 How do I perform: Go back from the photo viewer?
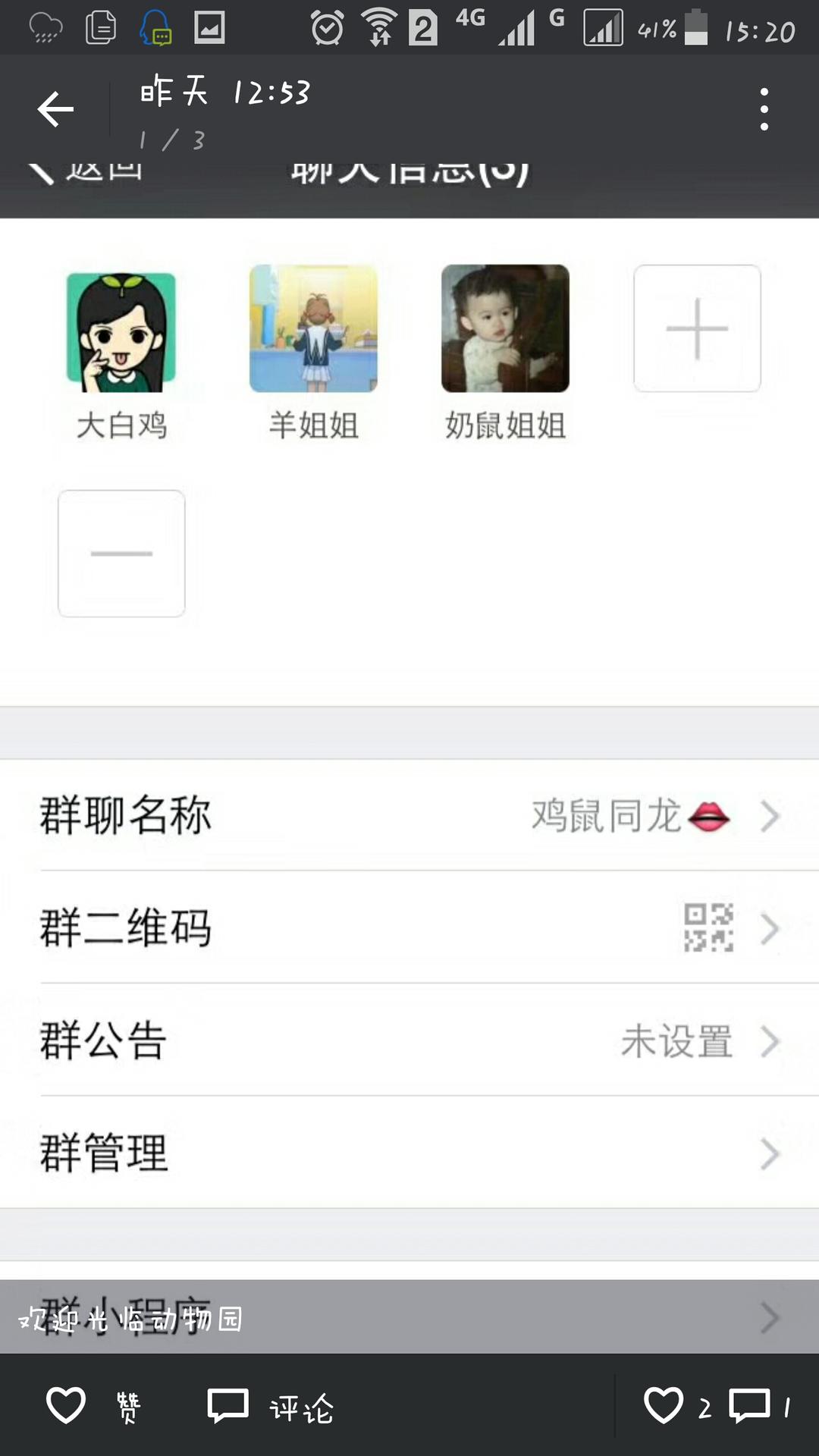click(x=55, y=109)
